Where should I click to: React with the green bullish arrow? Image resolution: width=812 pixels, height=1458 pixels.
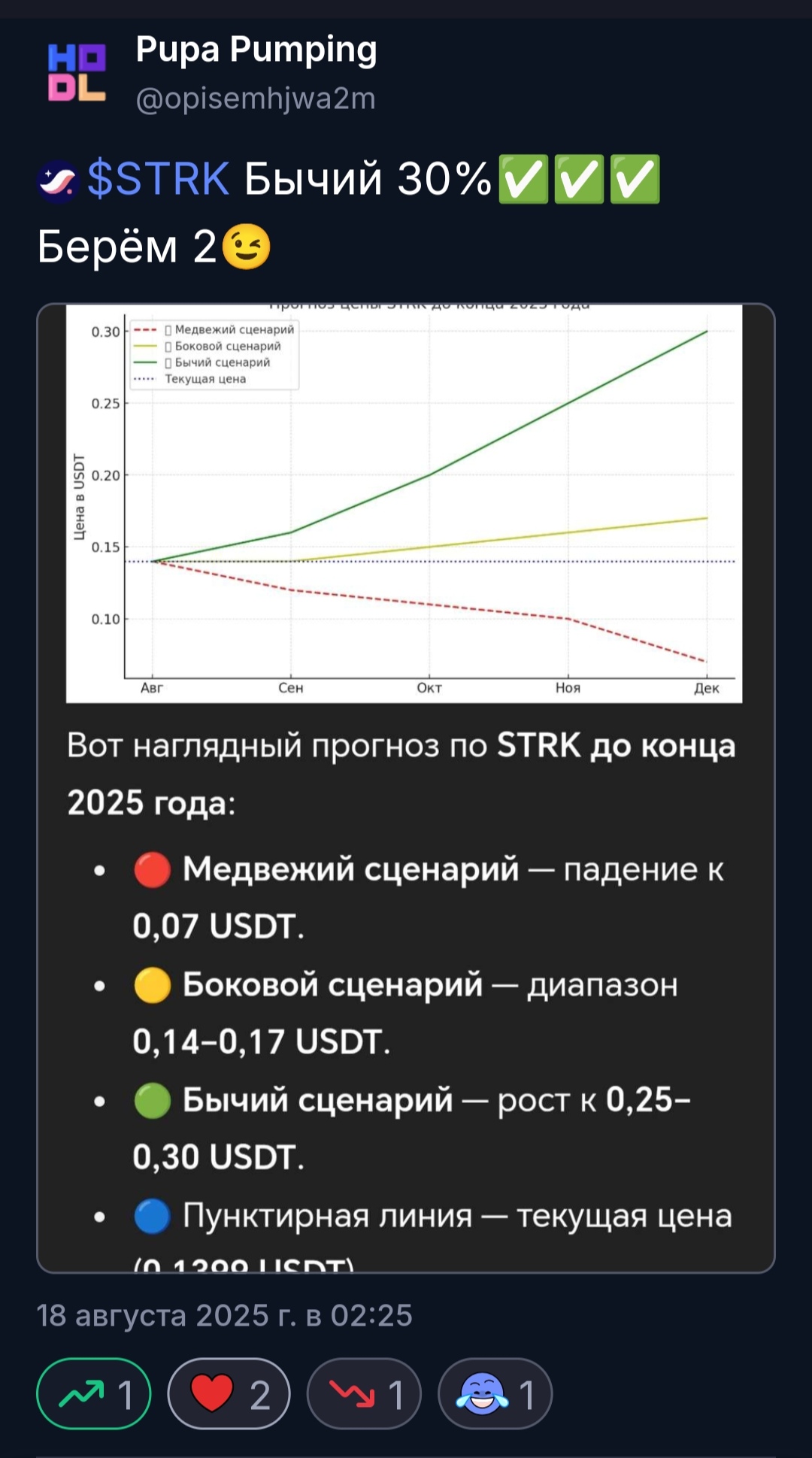[93, 1393]
